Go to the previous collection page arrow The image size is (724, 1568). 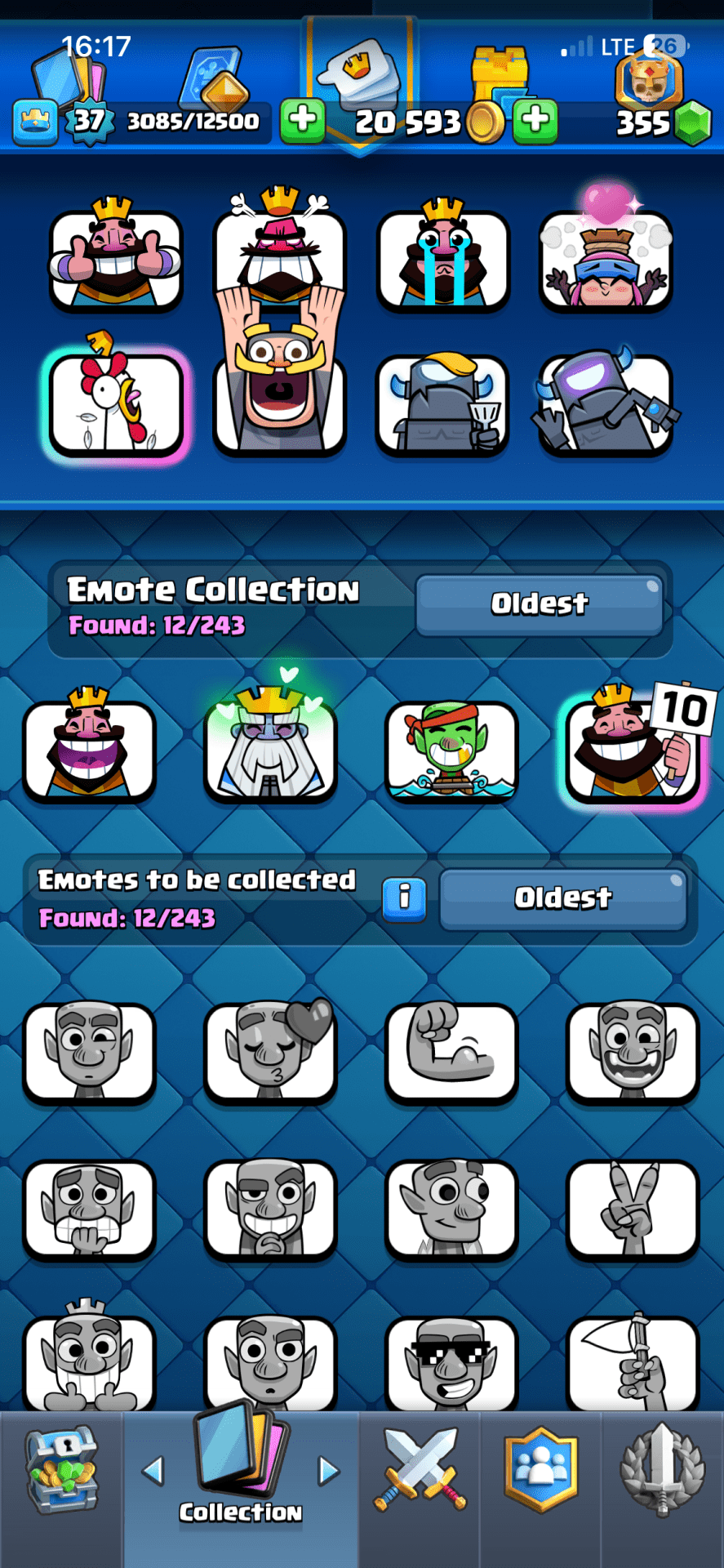[x=153, y=1471]
